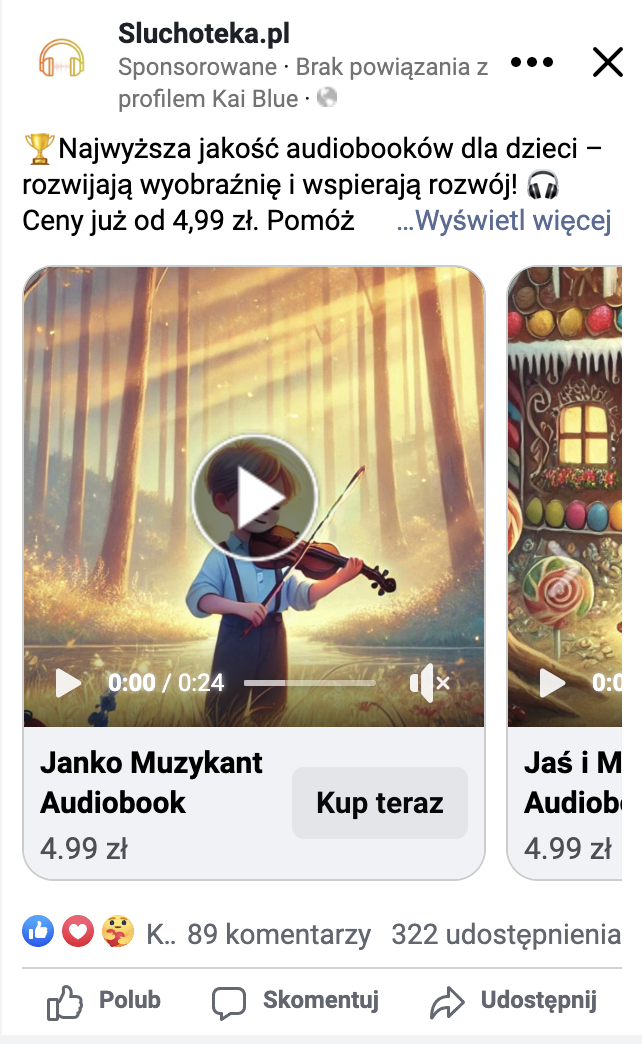
Task: View reactions on the post
Action: click(80, 934)
